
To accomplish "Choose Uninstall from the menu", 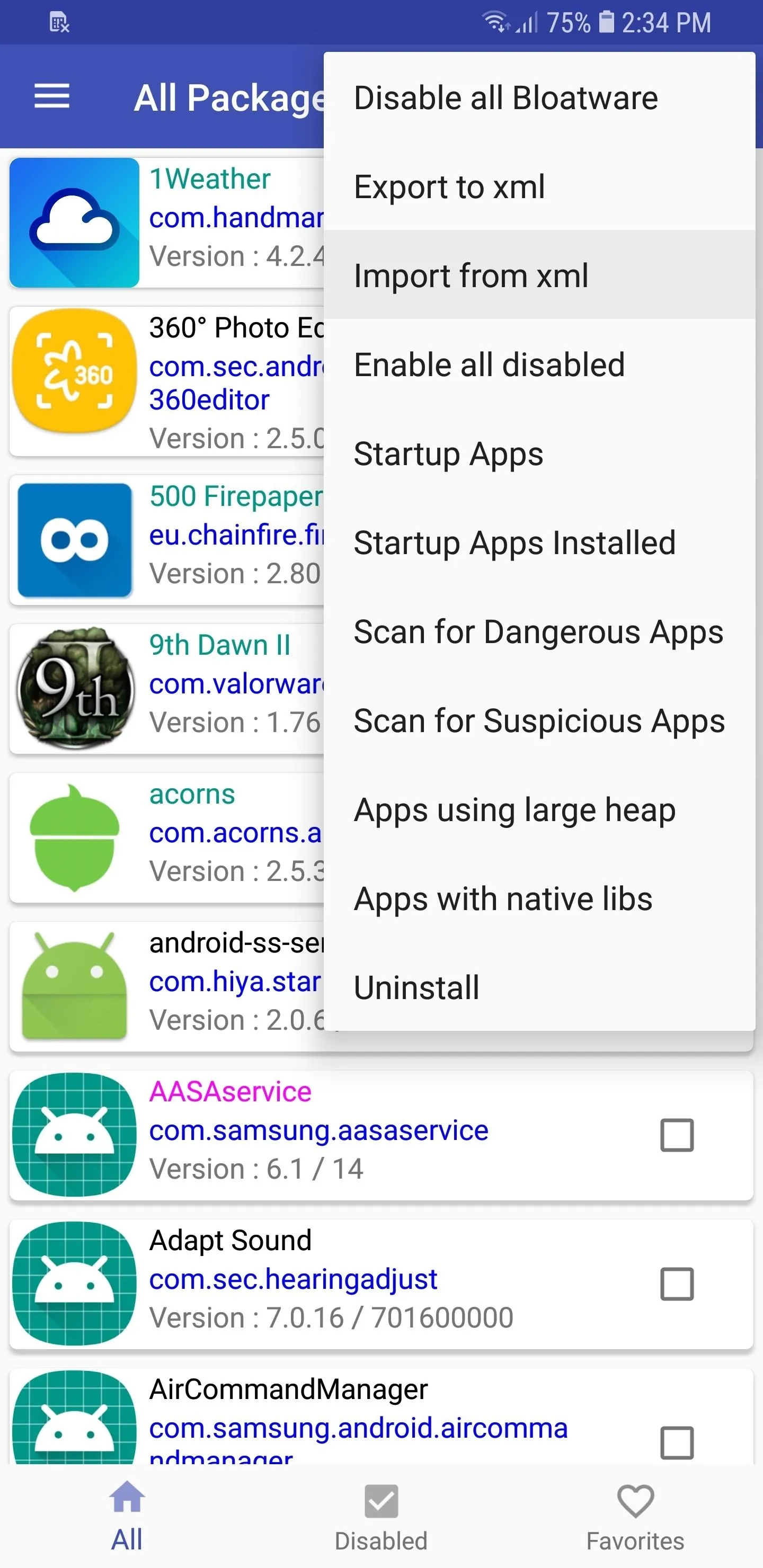I will tap(539, 987).
